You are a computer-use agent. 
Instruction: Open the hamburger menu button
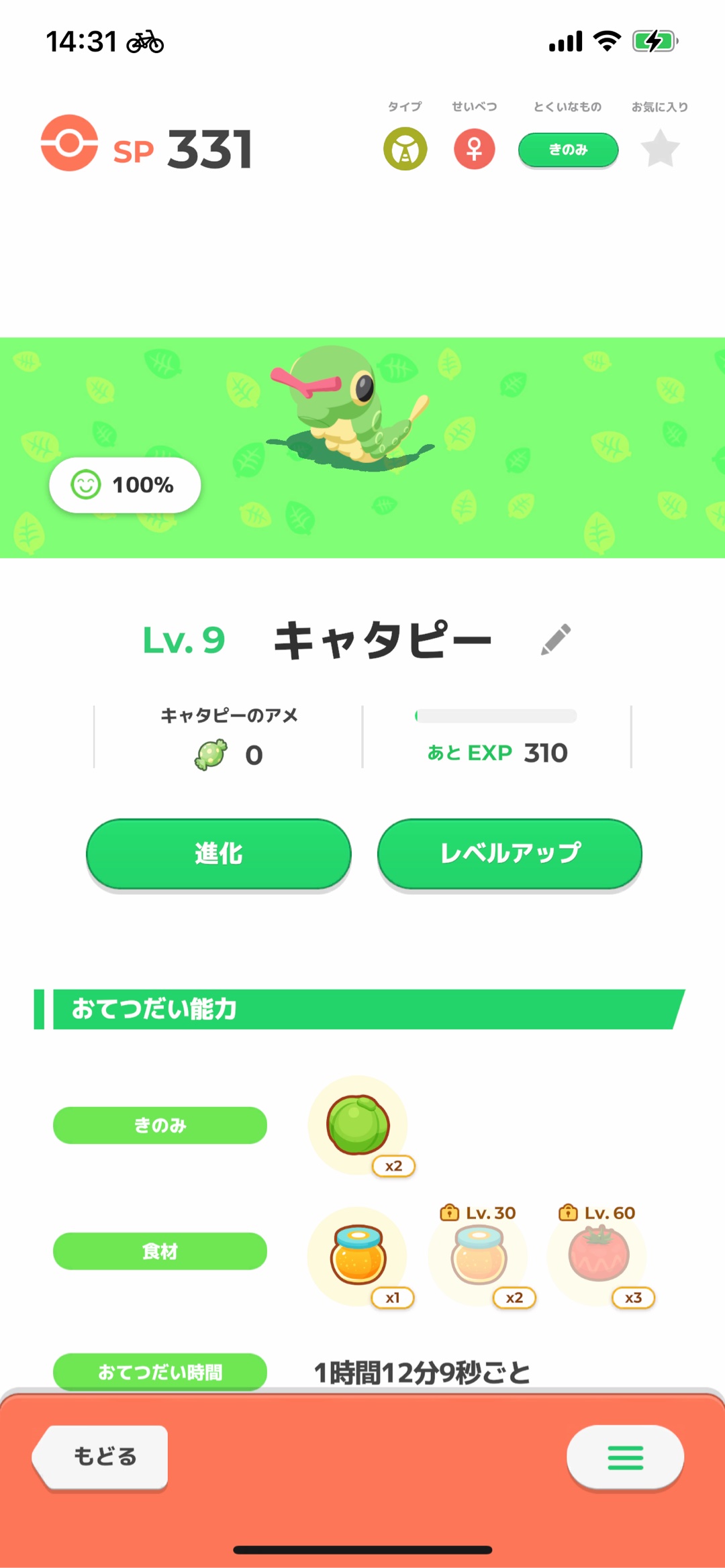[625, 1457]
